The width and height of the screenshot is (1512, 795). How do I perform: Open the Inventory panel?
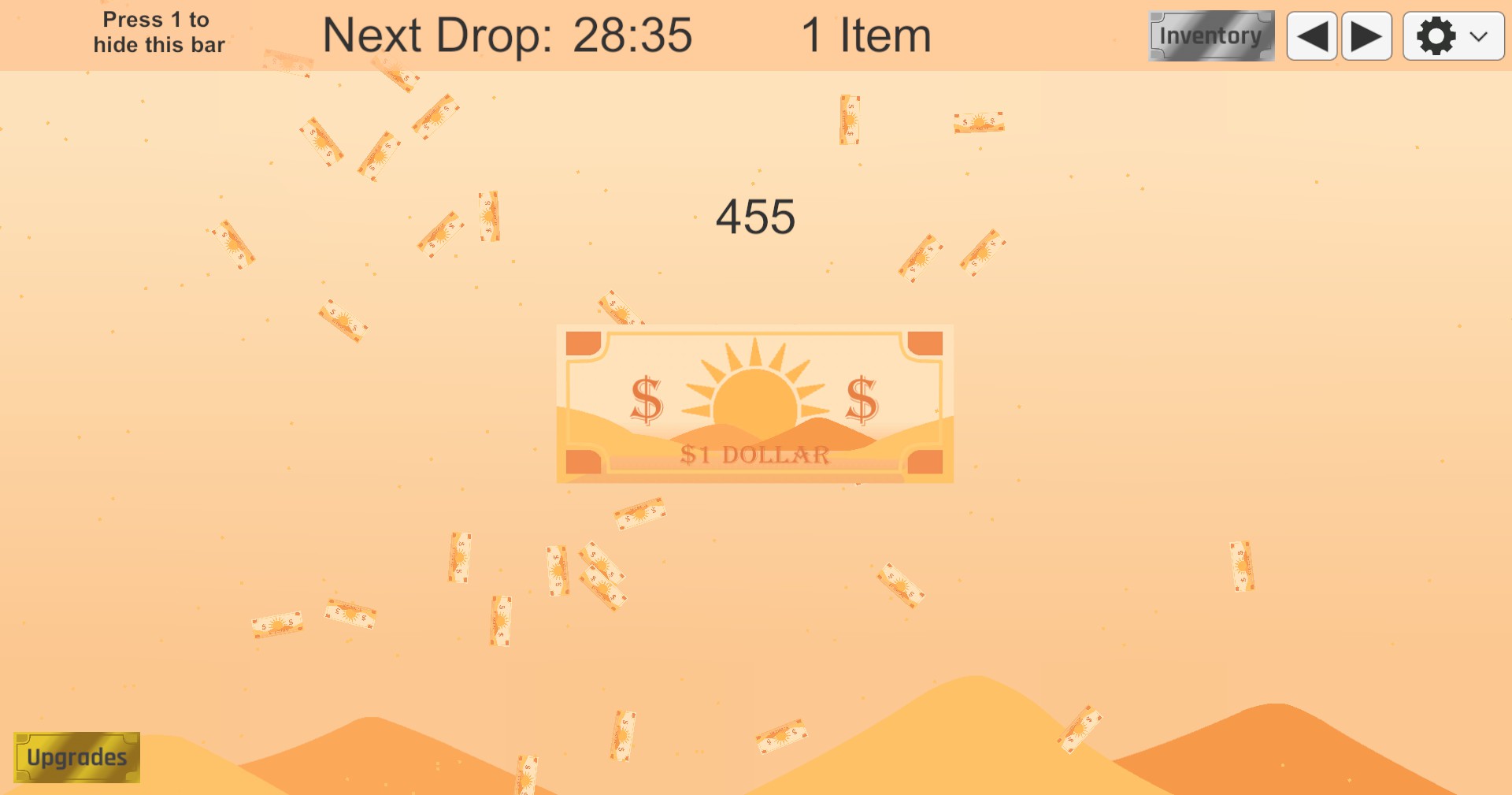pos(1211,35)
